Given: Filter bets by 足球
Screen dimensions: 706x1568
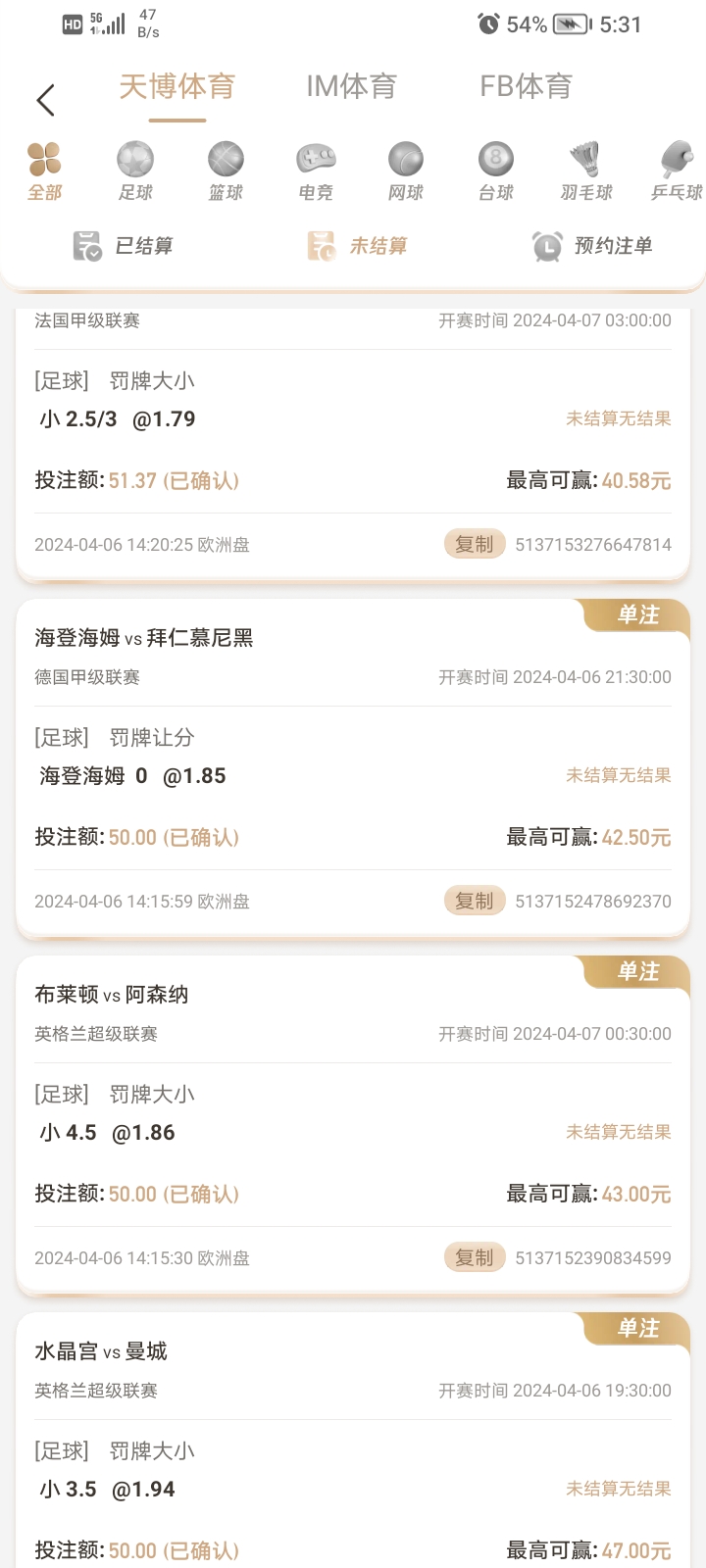Looking at the screenshot, I should click(x=135, y=171).
